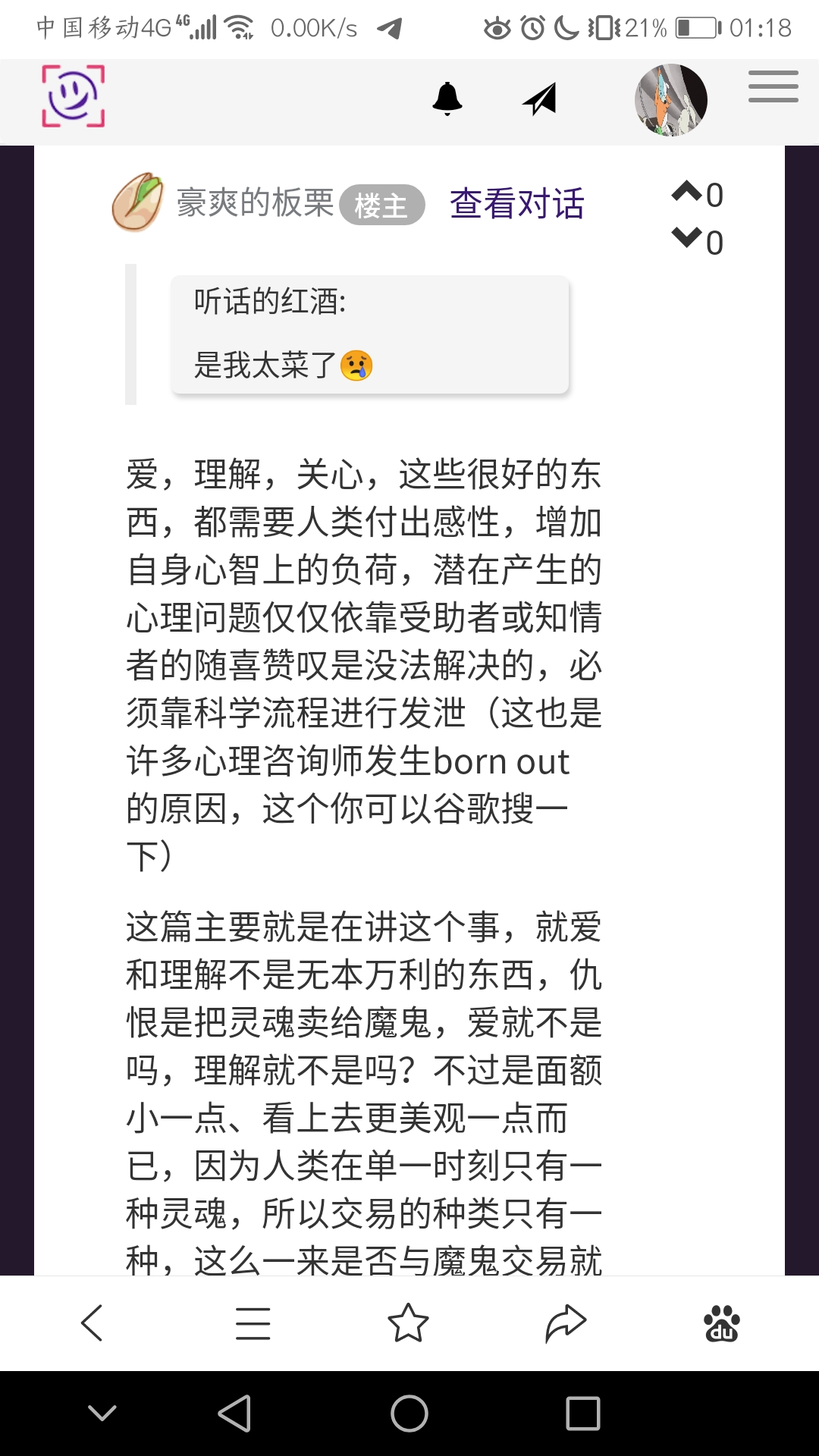Open the quoted reply from 听话的红酒
819x1456 pixels.
370,334
